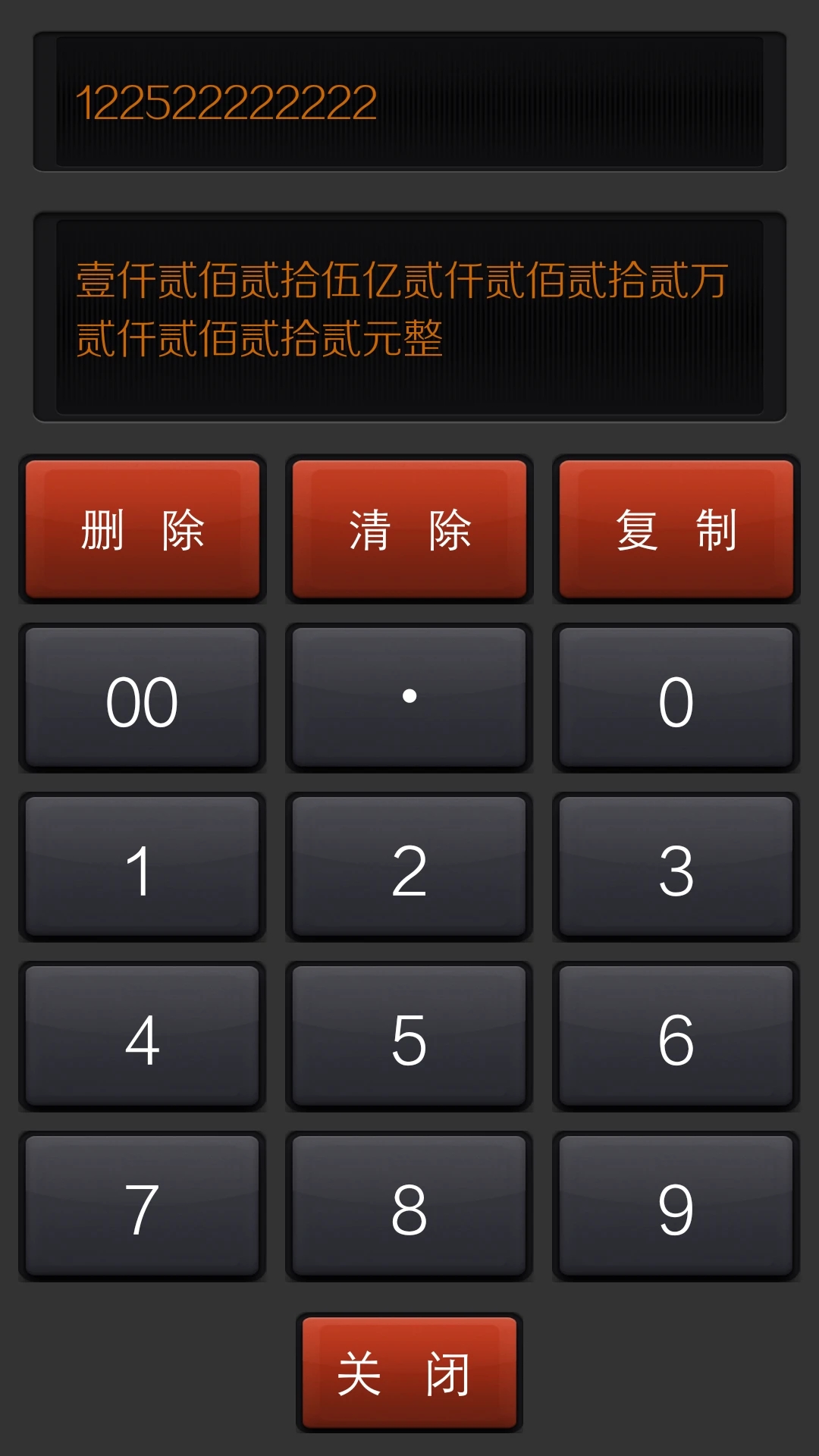Enter digit 2
Screen dimensions: 819x1456
409,867
